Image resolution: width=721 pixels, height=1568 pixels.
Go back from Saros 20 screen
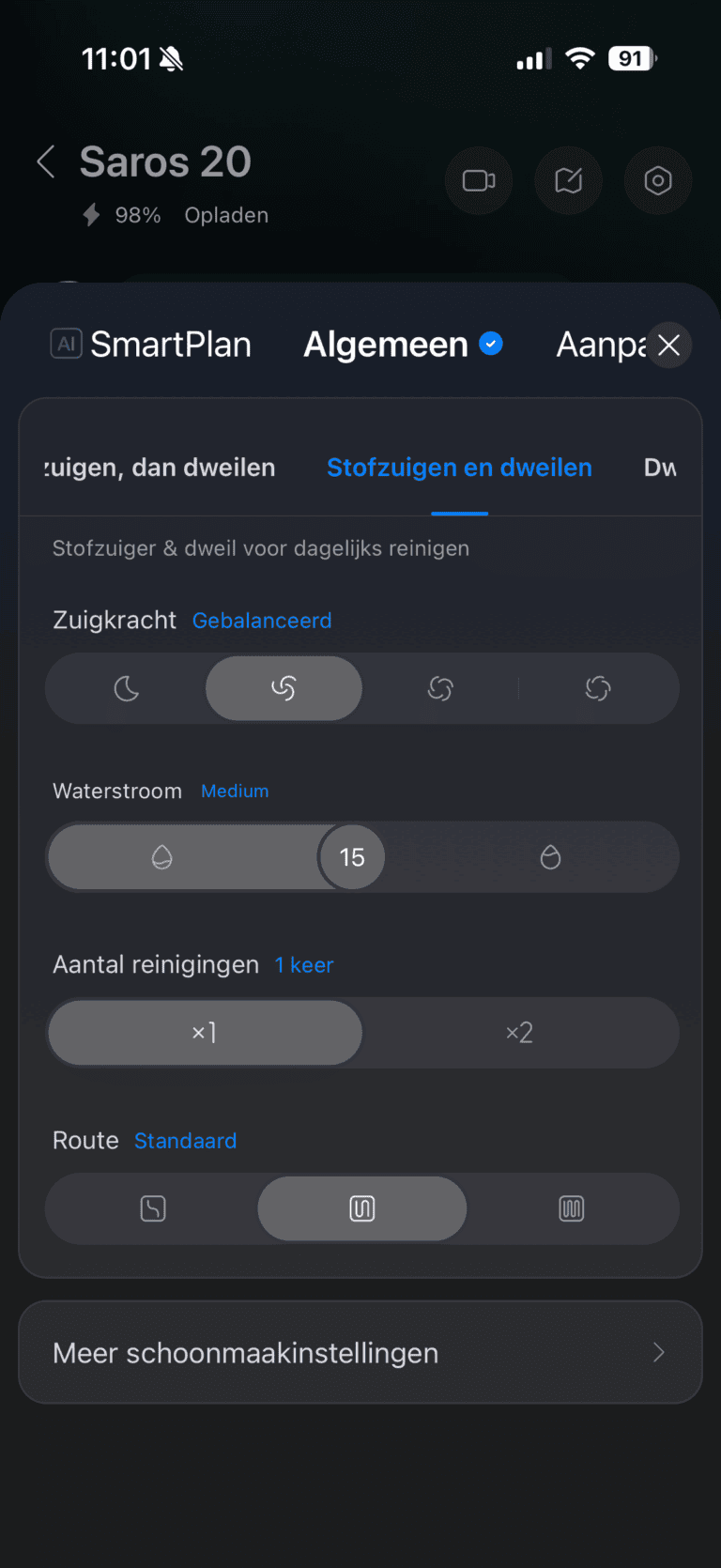(x=45, y=161)
